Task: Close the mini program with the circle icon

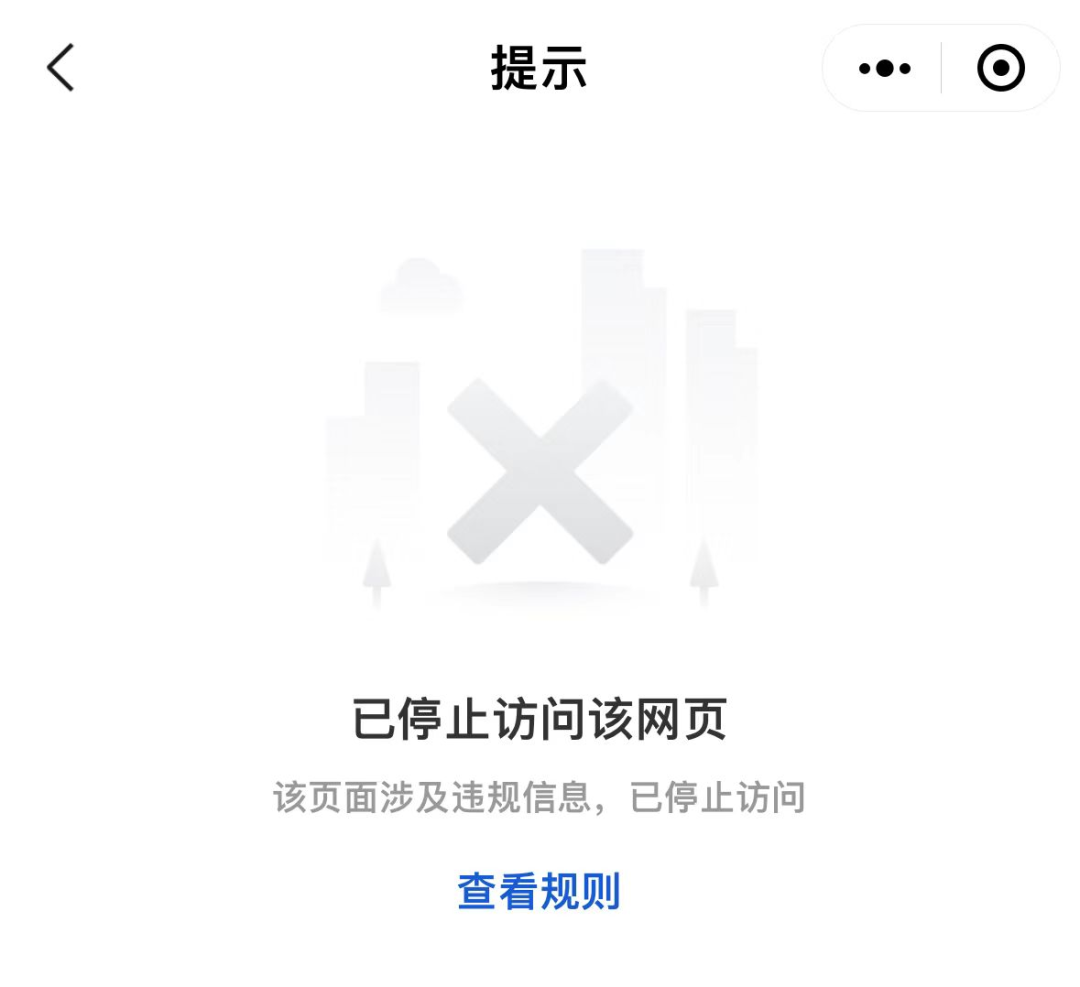Action: pos(1000,69)
